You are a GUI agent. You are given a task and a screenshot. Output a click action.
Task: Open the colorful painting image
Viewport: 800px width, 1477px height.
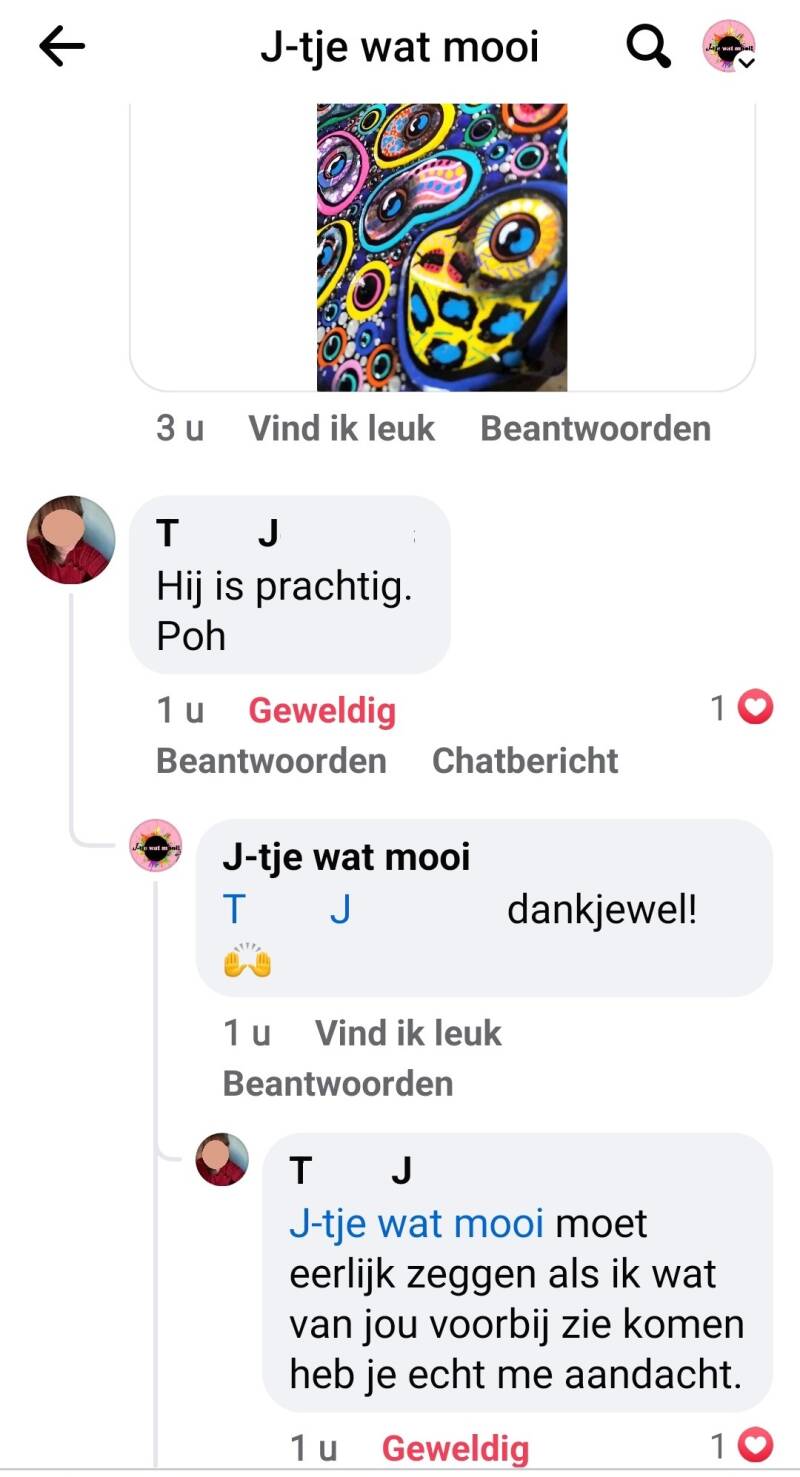tap(442, 247)
